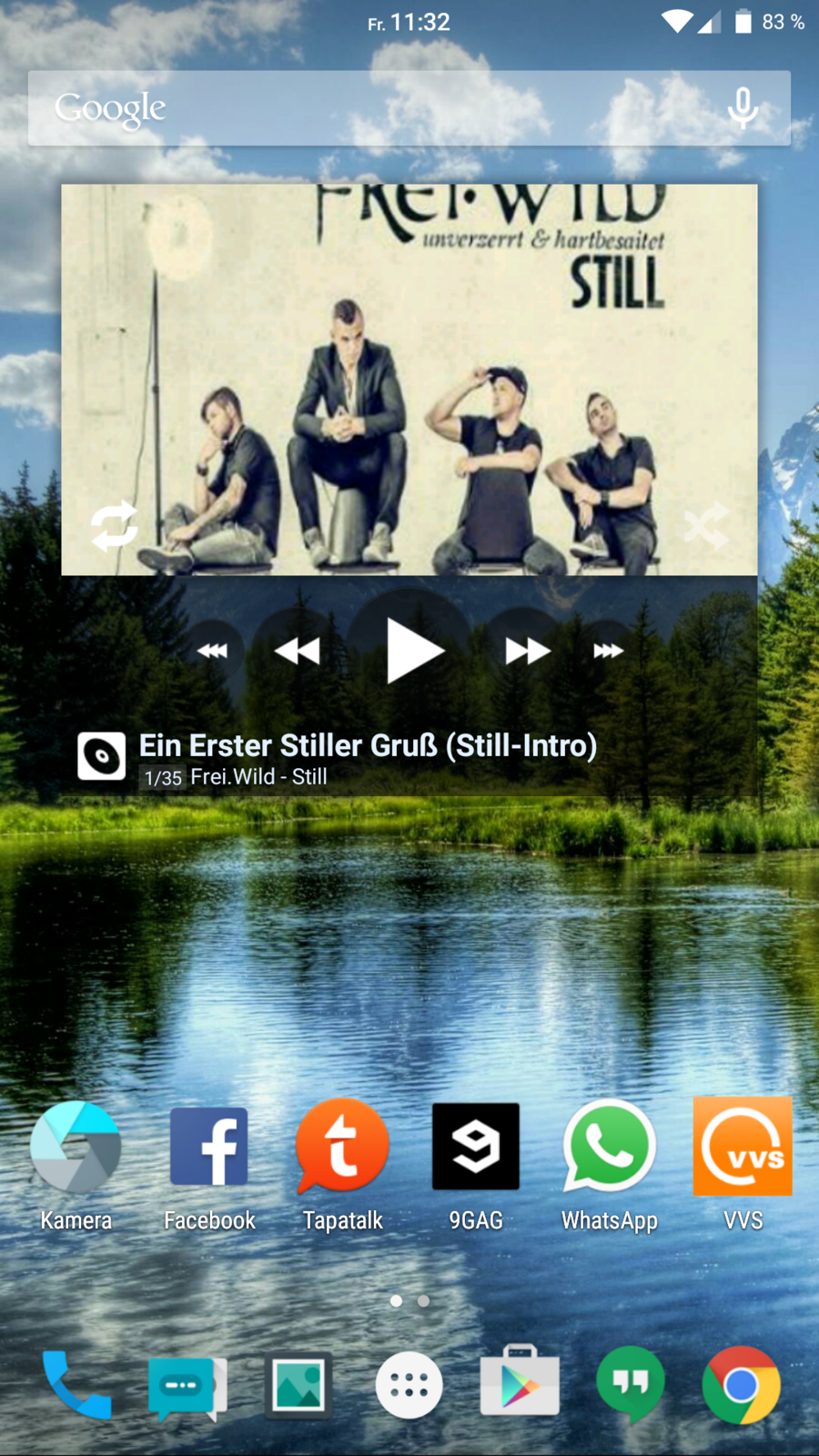
Task: Toggle shuffle on the music widget
Action: [x=706, y=526]
